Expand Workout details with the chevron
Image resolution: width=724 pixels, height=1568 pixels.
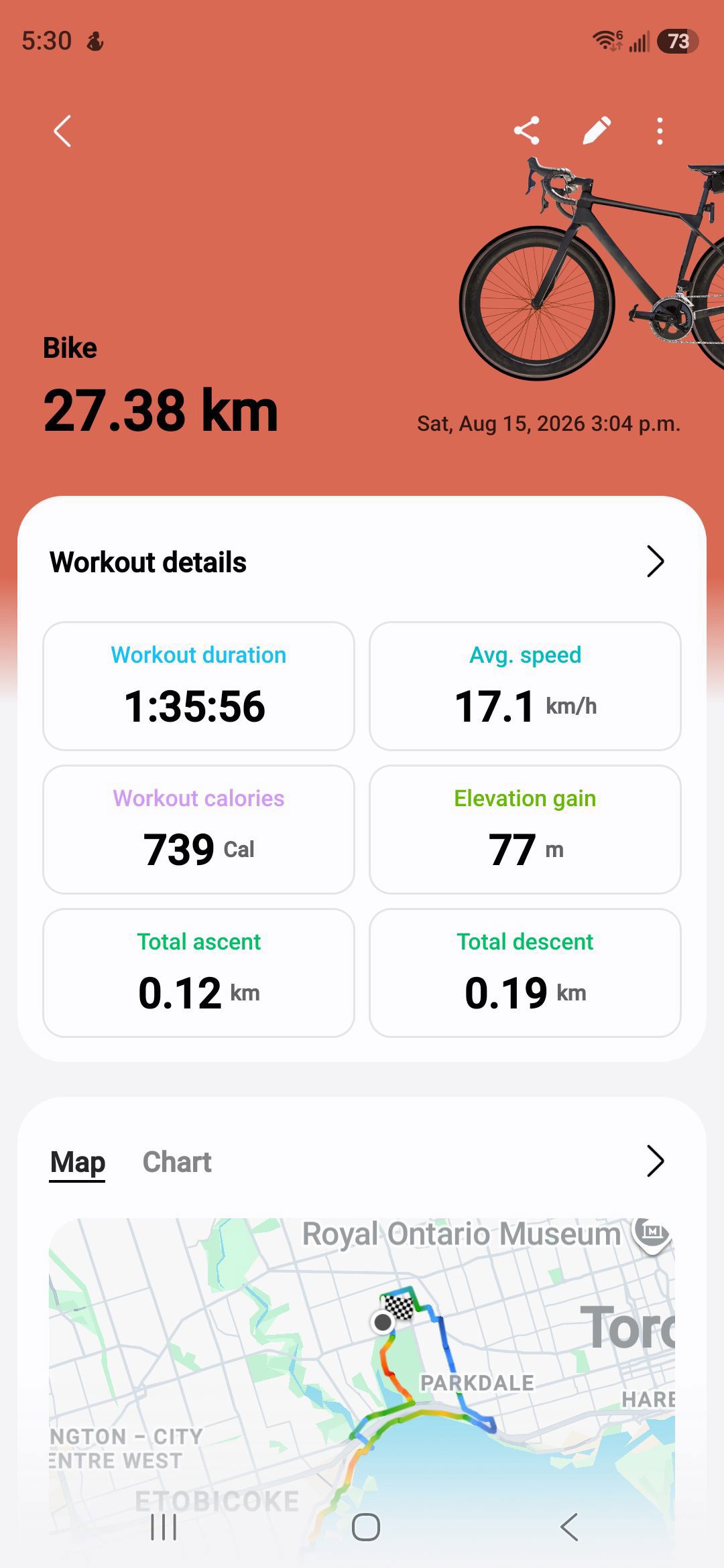[x=655, y=562]
